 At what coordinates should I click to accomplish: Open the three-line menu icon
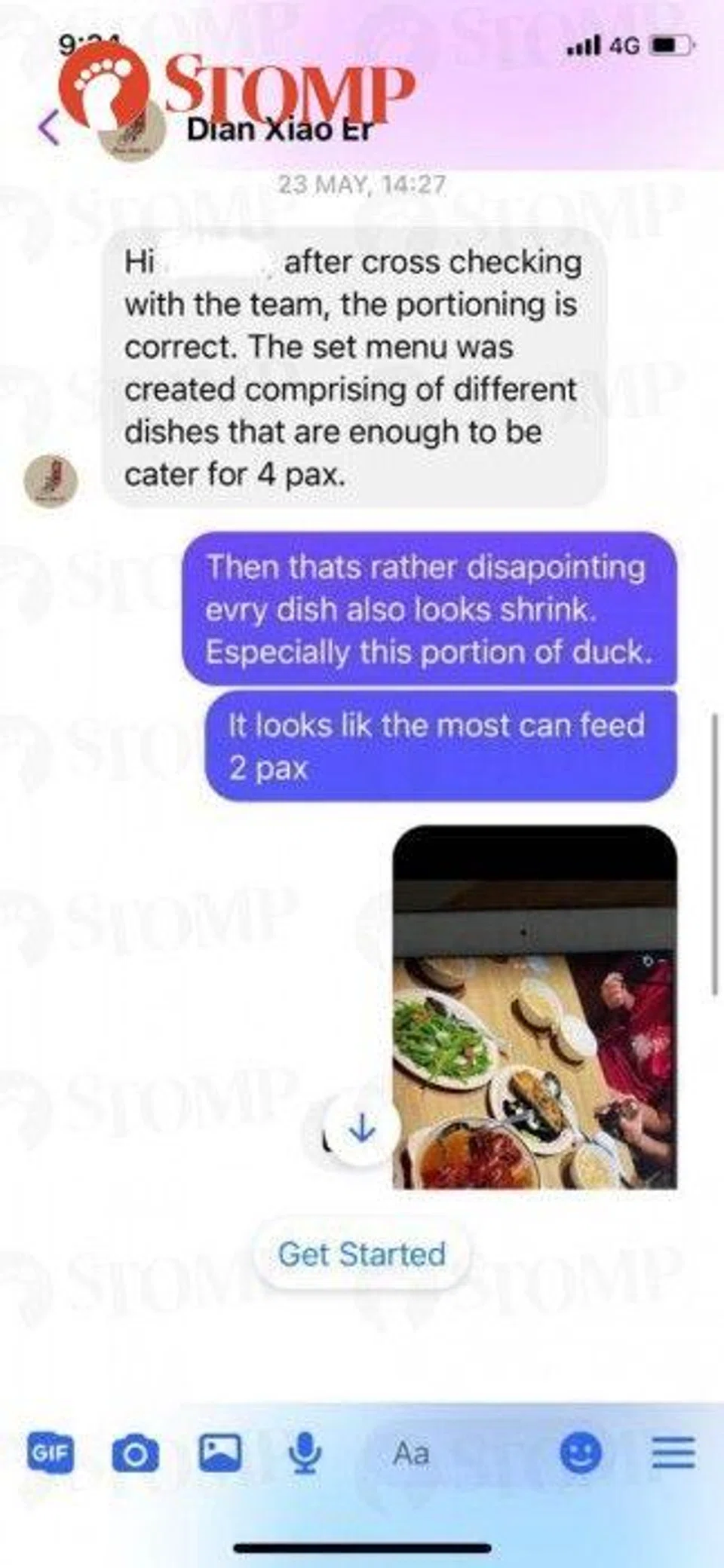673,1452
